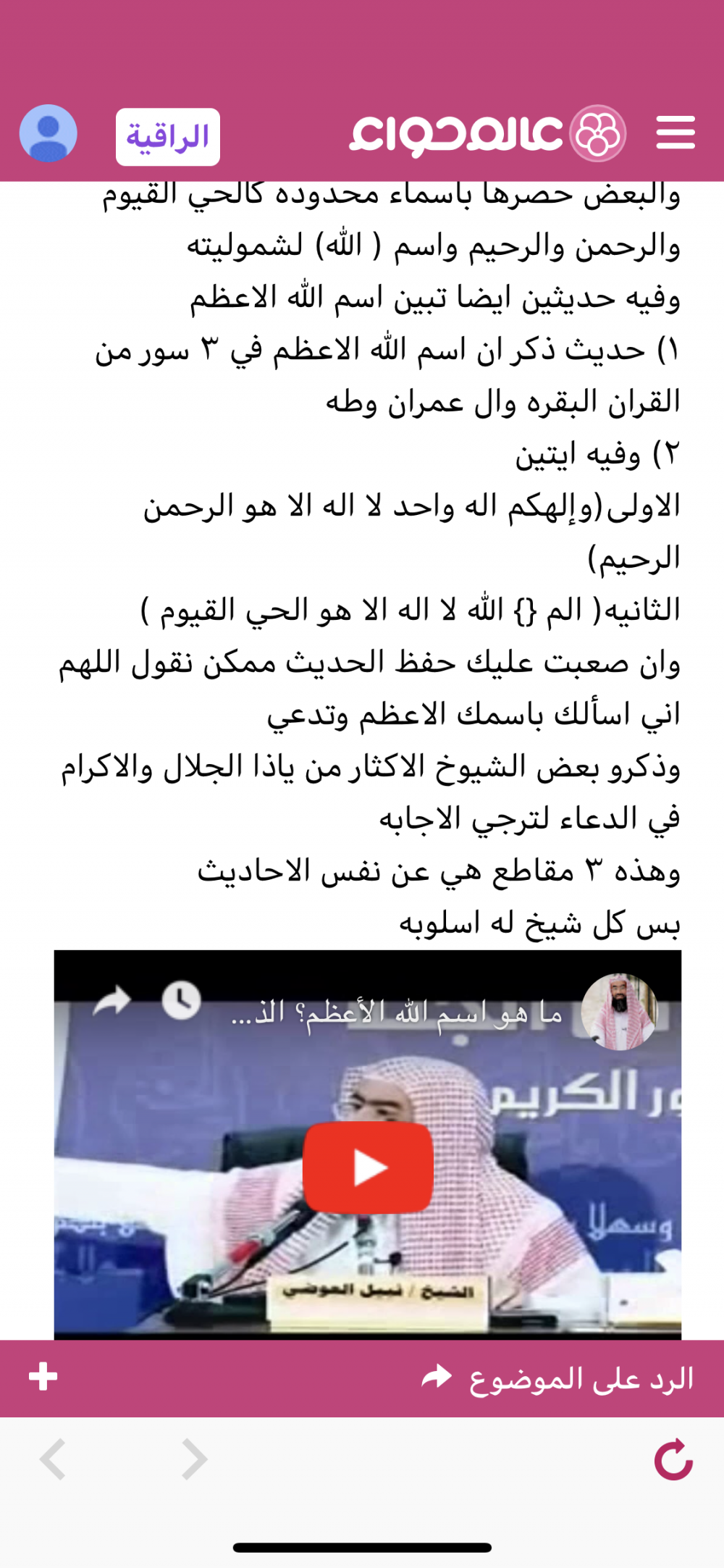724x1568 pixels.
Task: Reload the page
Action: point(673,1459)
